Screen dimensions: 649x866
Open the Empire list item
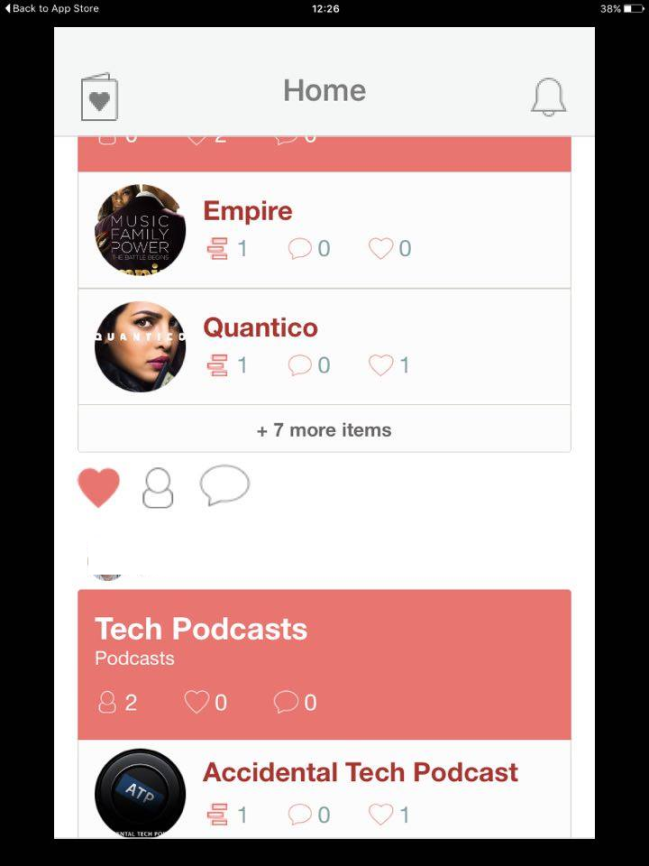click(324, 230)
